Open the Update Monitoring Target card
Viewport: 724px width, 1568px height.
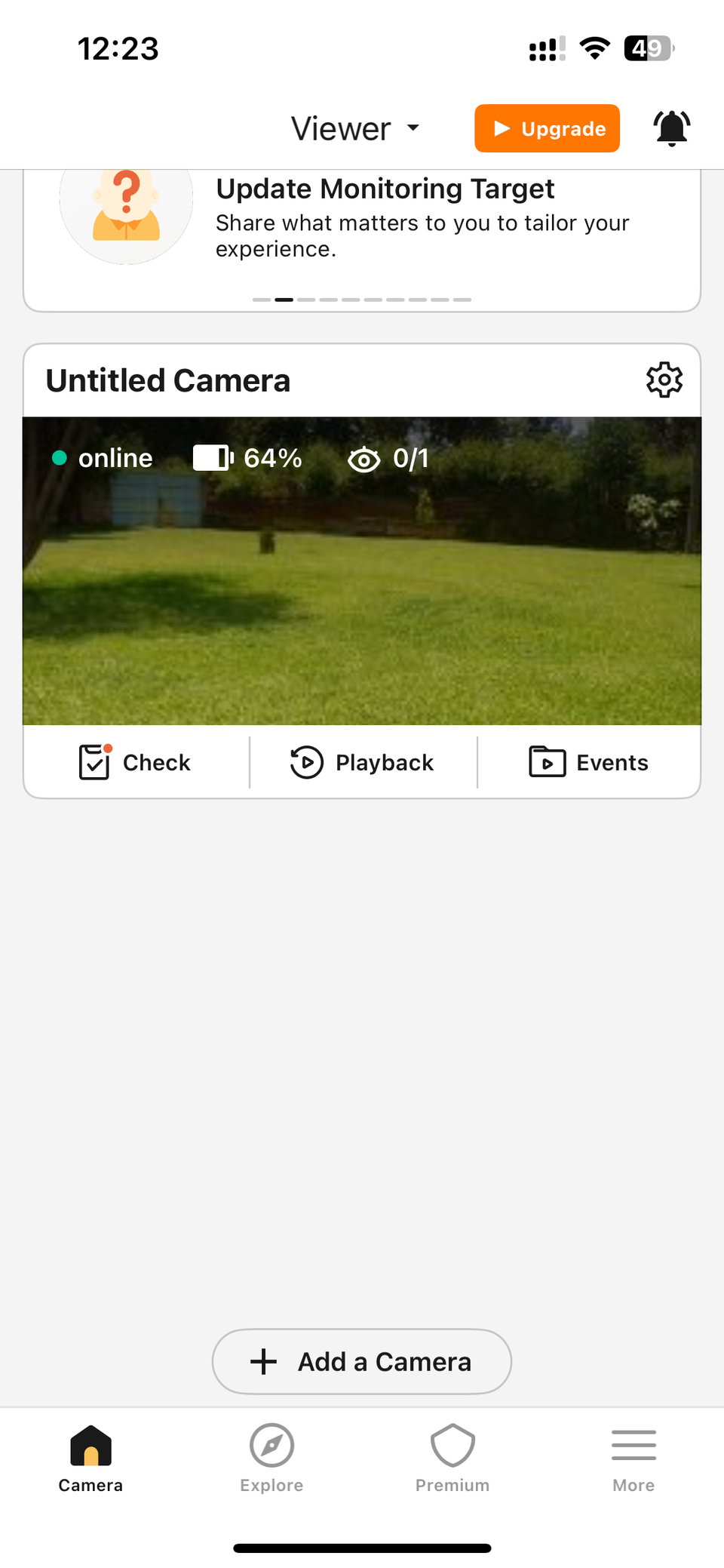(362, 238)
